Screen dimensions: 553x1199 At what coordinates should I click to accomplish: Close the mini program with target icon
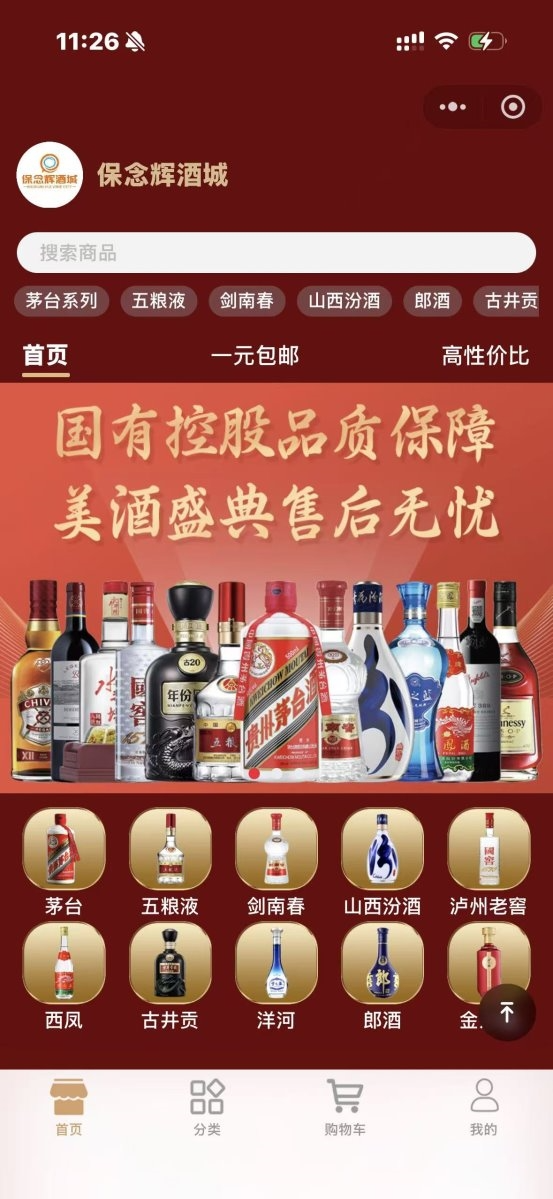tap(512, 107)
